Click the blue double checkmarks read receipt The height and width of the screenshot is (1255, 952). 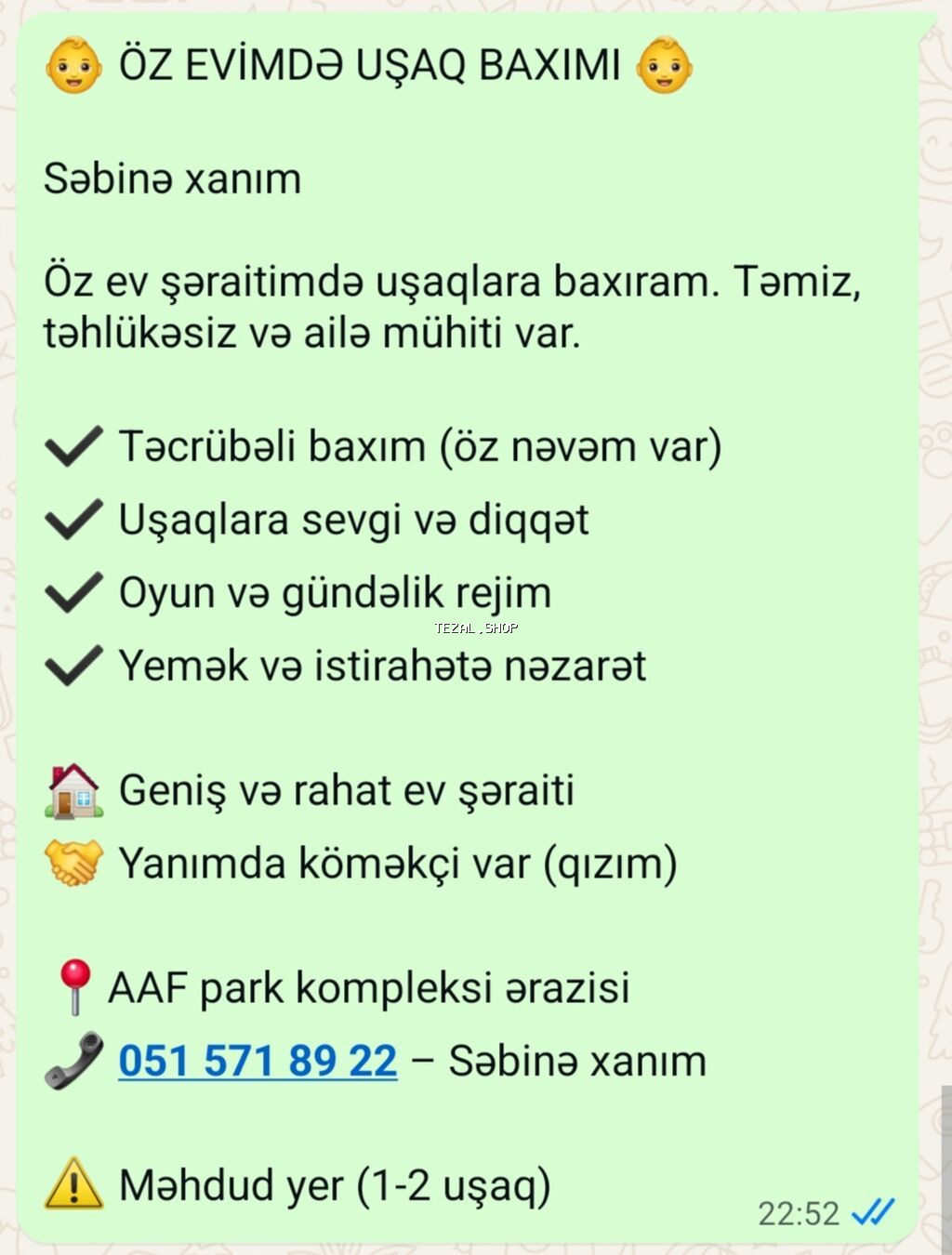[x=871, y=1213]
